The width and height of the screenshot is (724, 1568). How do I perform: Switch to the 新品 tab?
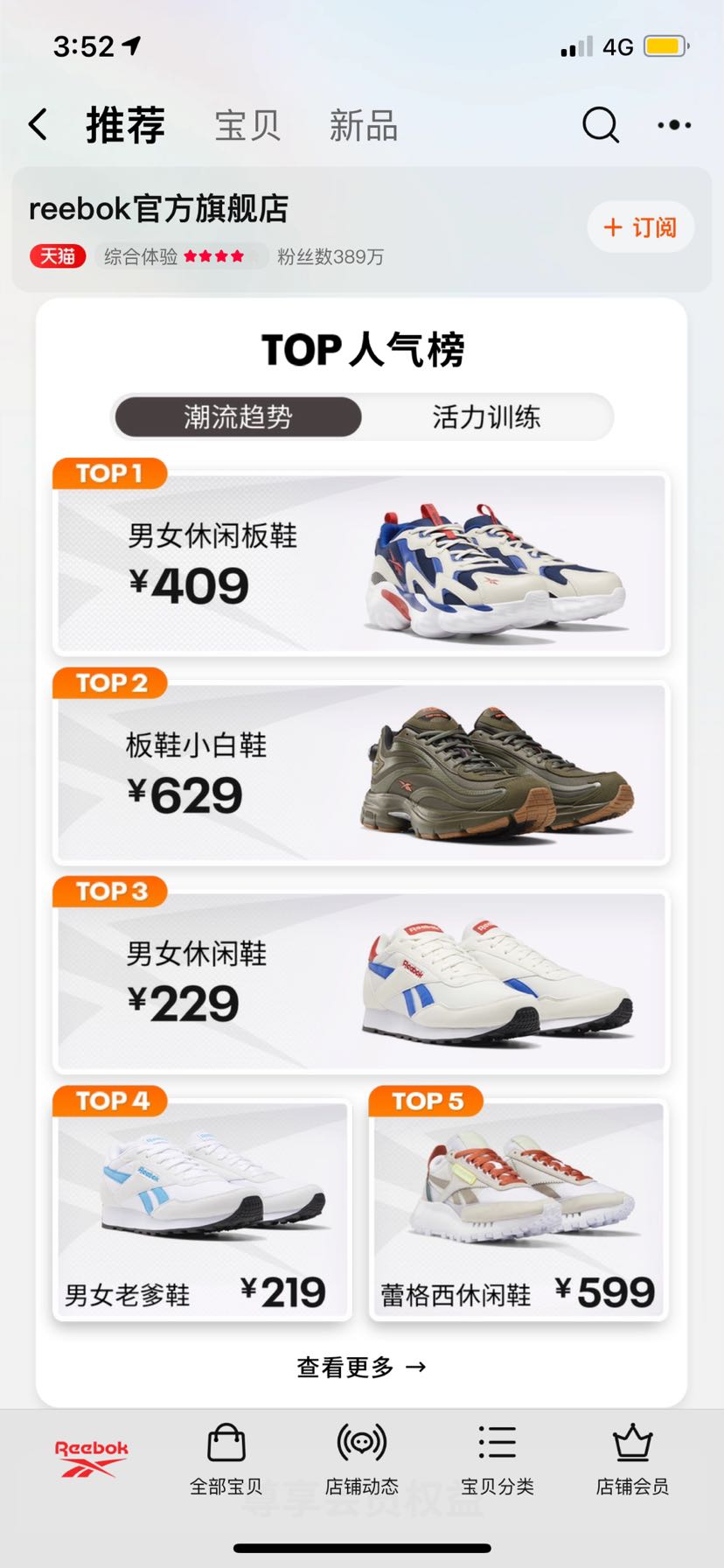tap(363, 125)
